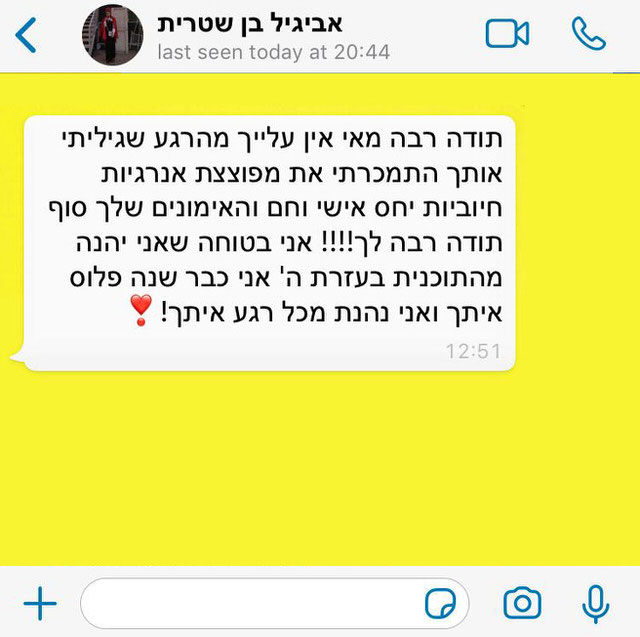Tap the microphone to record voice message
The width and height of the screenshot is (640, 637).
(595, 603)
